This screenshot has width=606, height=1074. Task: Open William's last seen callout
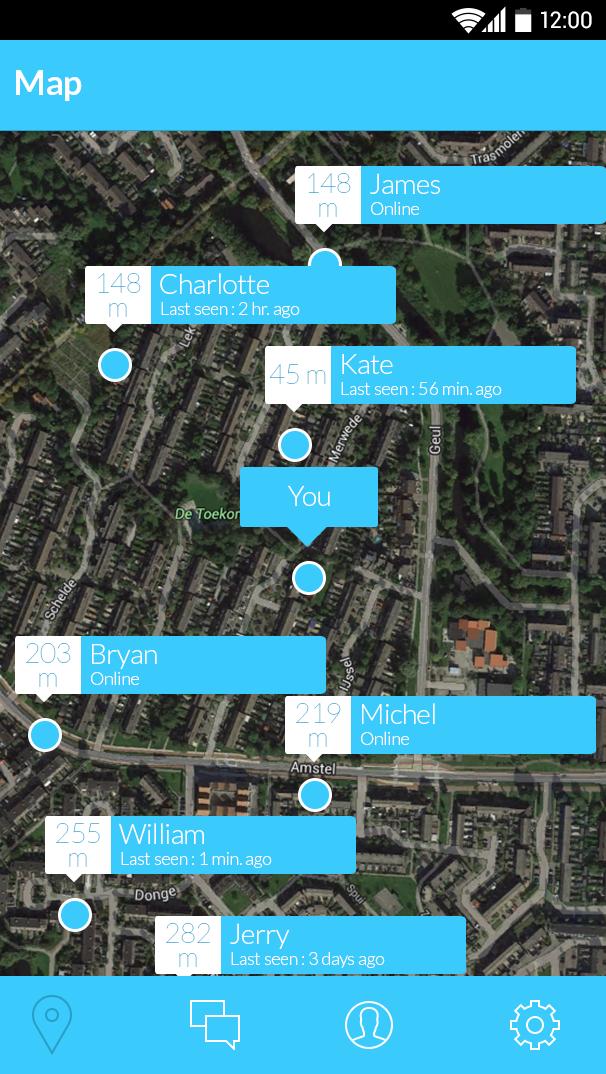coord(200,845)
